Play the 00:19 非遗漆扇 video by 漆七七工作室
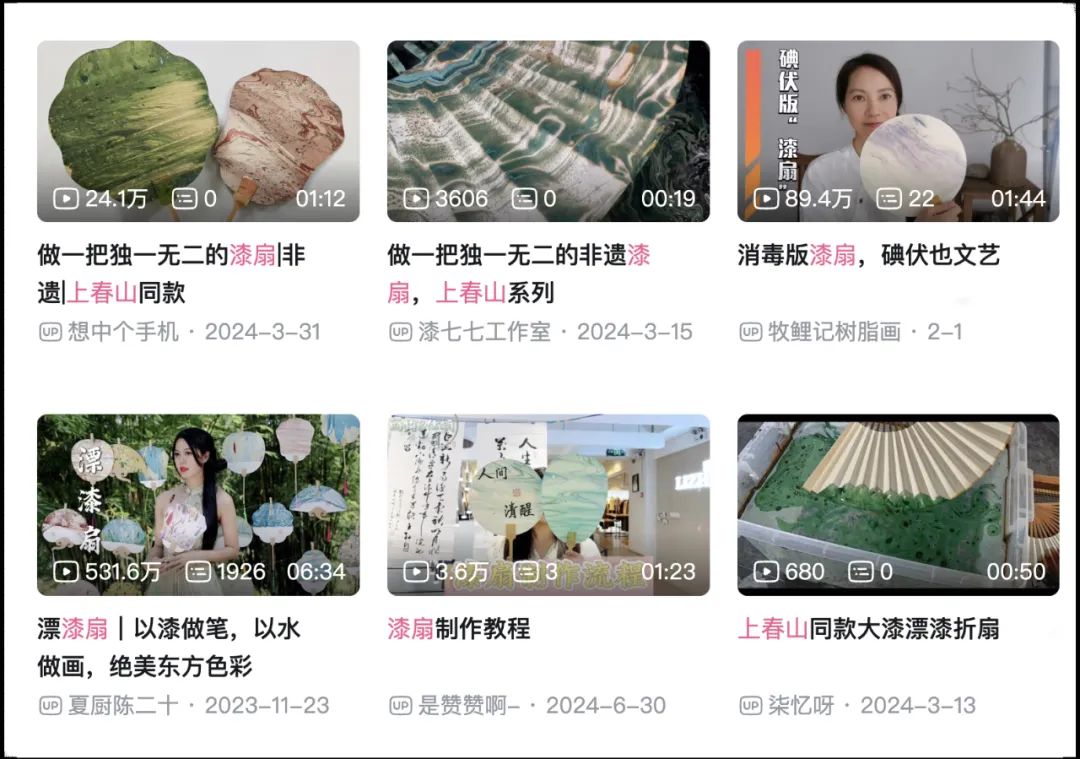 point(548,131)
